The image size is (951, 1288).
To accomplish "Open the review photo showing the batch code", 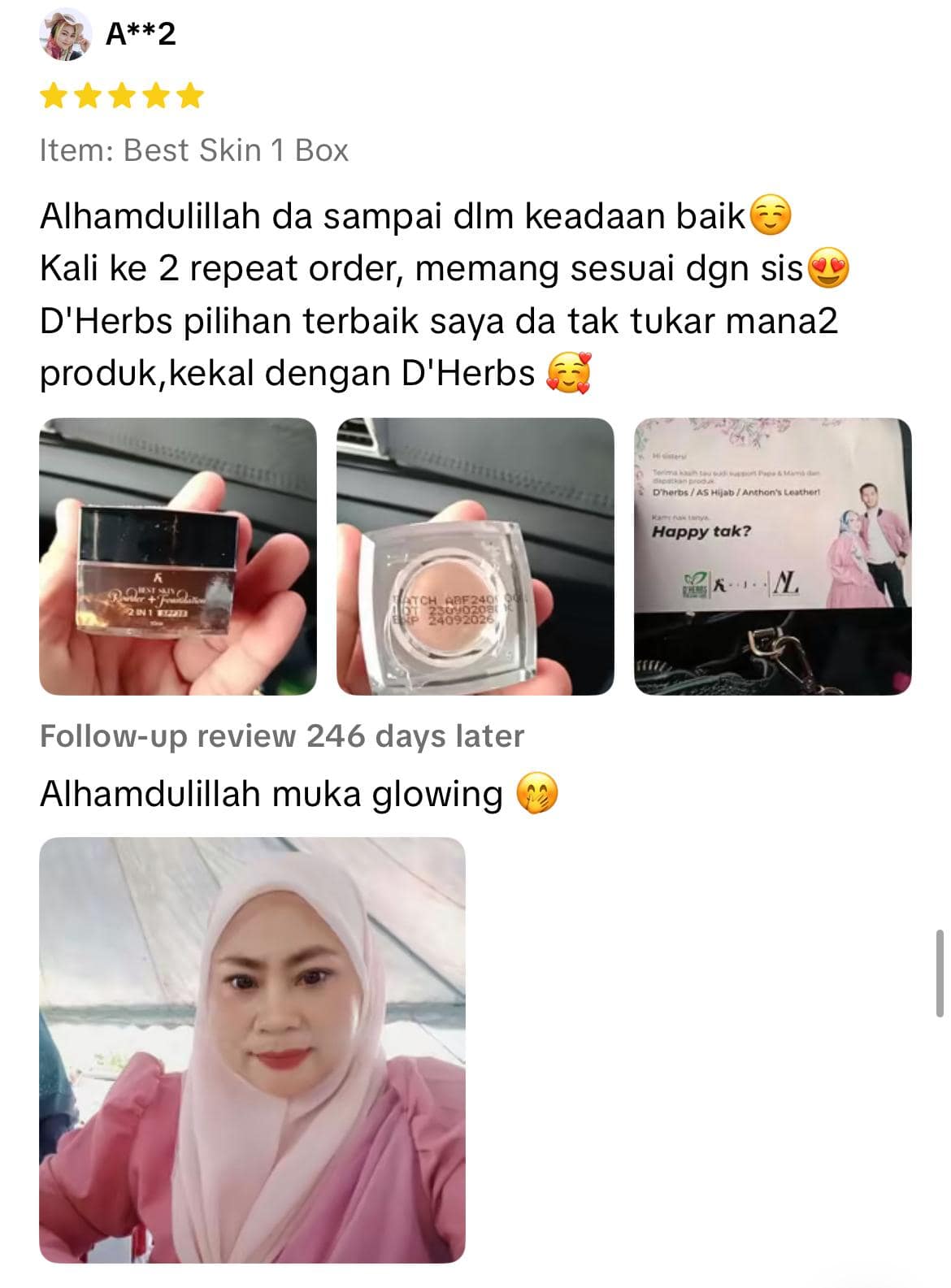I will [x=475, y=557].
